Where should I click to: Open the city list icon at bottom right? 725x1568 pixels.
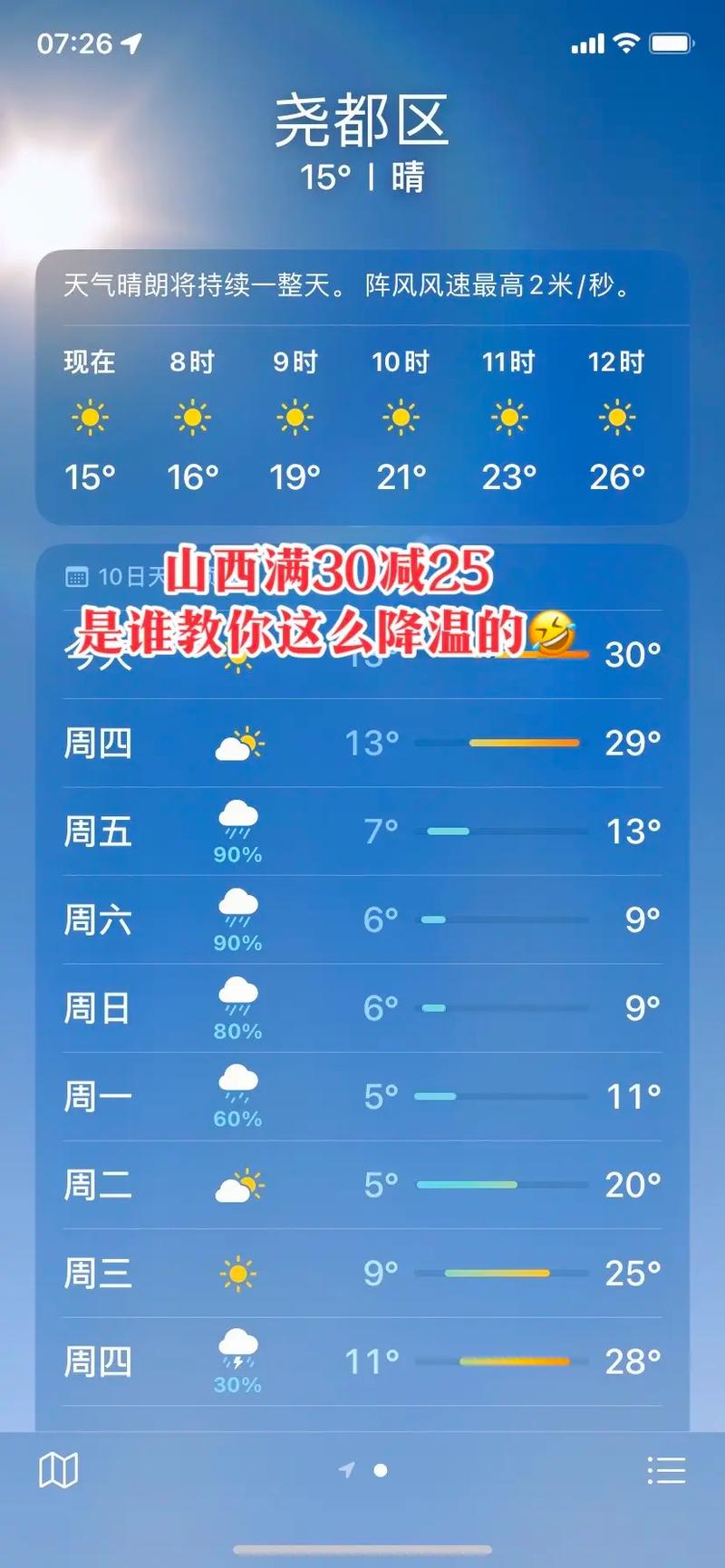(x=667, y=1468)
